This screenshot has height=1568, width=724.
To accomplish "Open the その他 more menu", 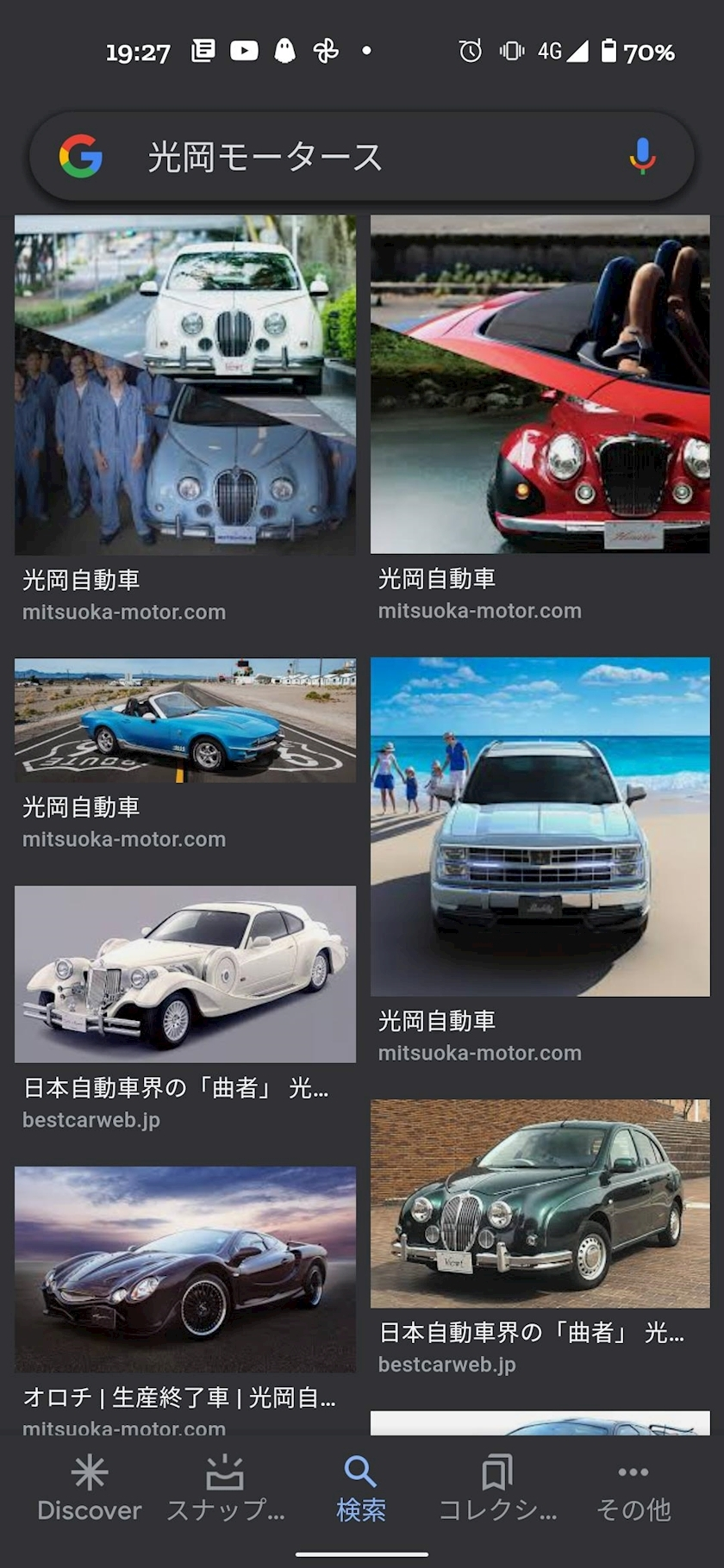I will (633, 1489).
